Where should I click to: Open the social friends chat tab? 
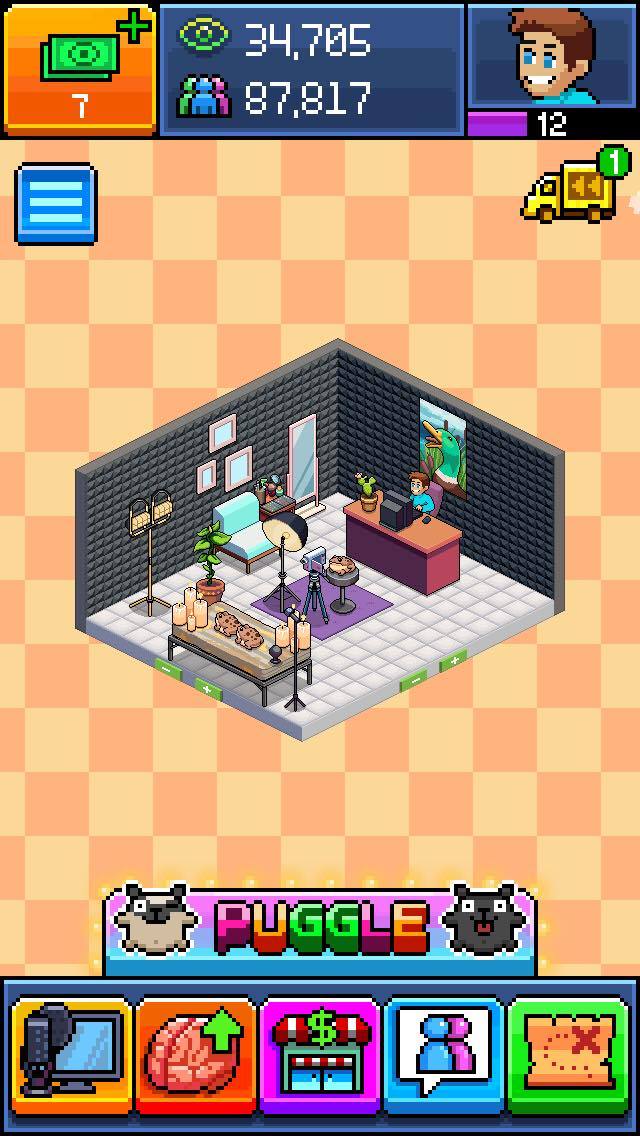point(444,1056)
